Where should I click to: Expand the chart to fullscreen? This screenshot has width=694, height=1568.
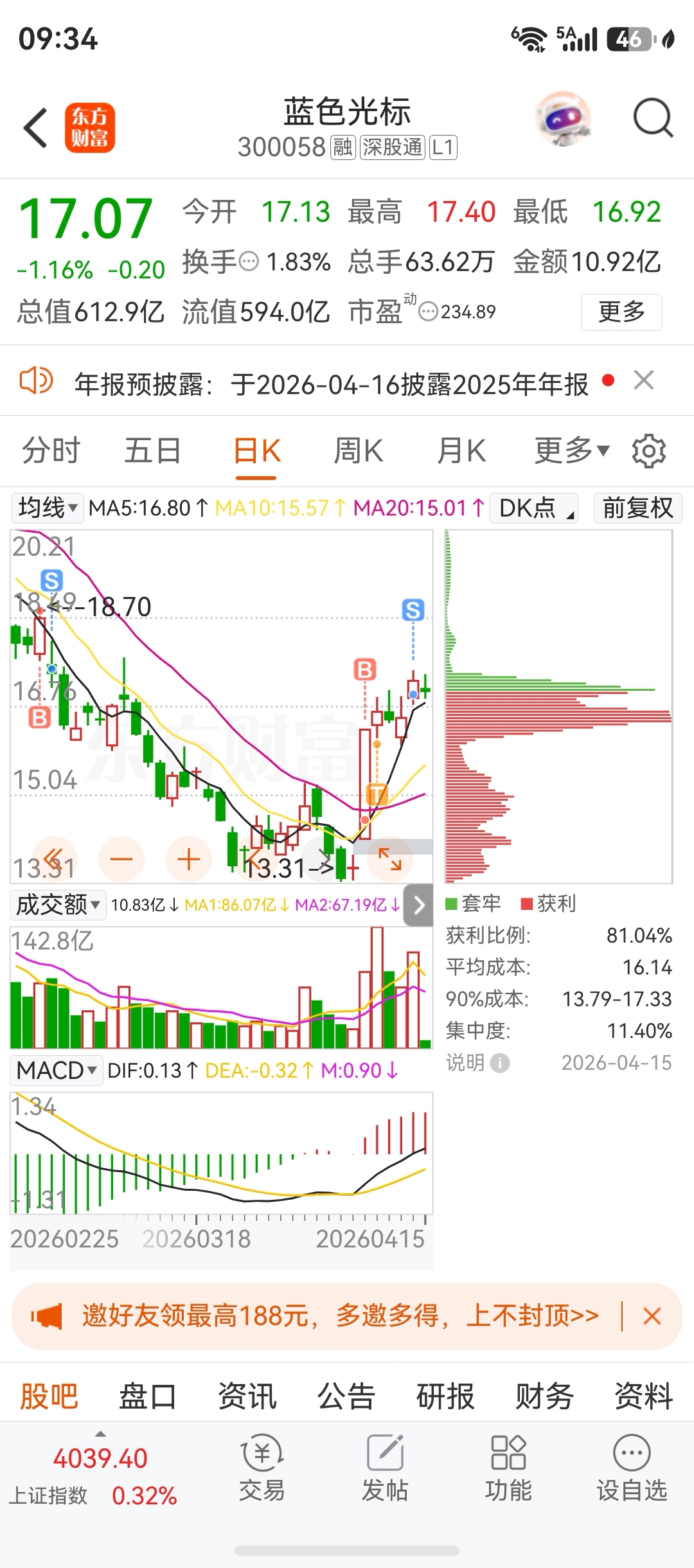(389, 859)
